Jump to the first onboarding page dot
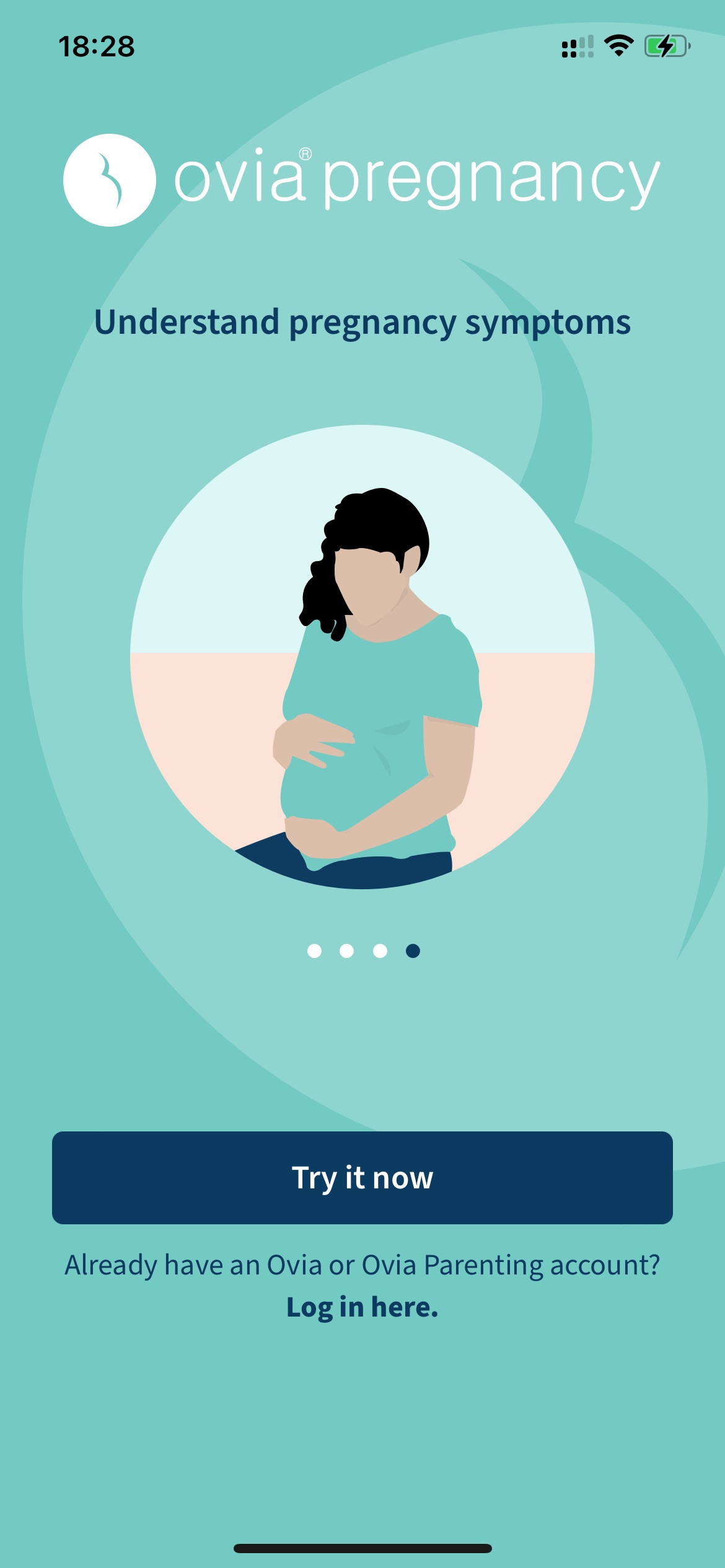 [x=314, y=951]
